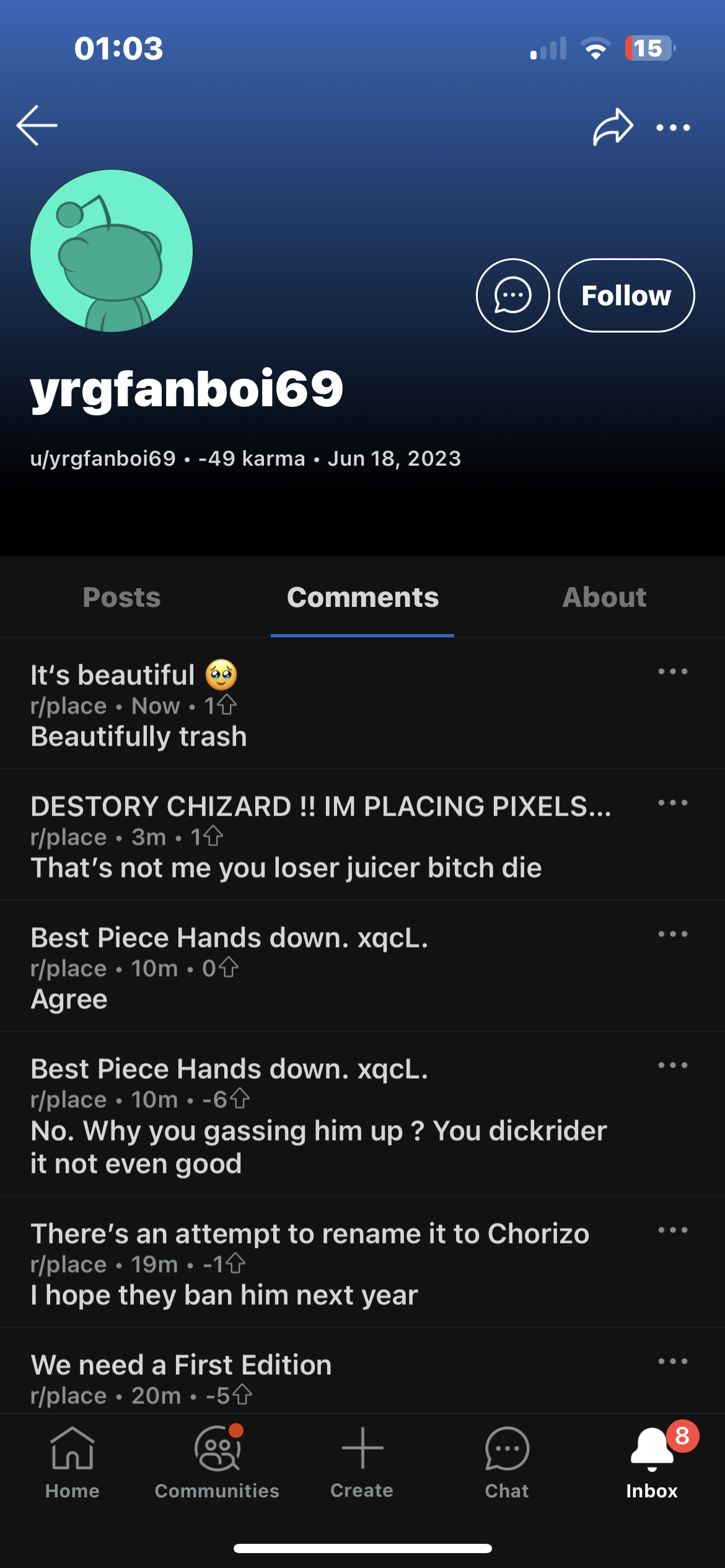Open the Communities tab

coord(217,1461)
